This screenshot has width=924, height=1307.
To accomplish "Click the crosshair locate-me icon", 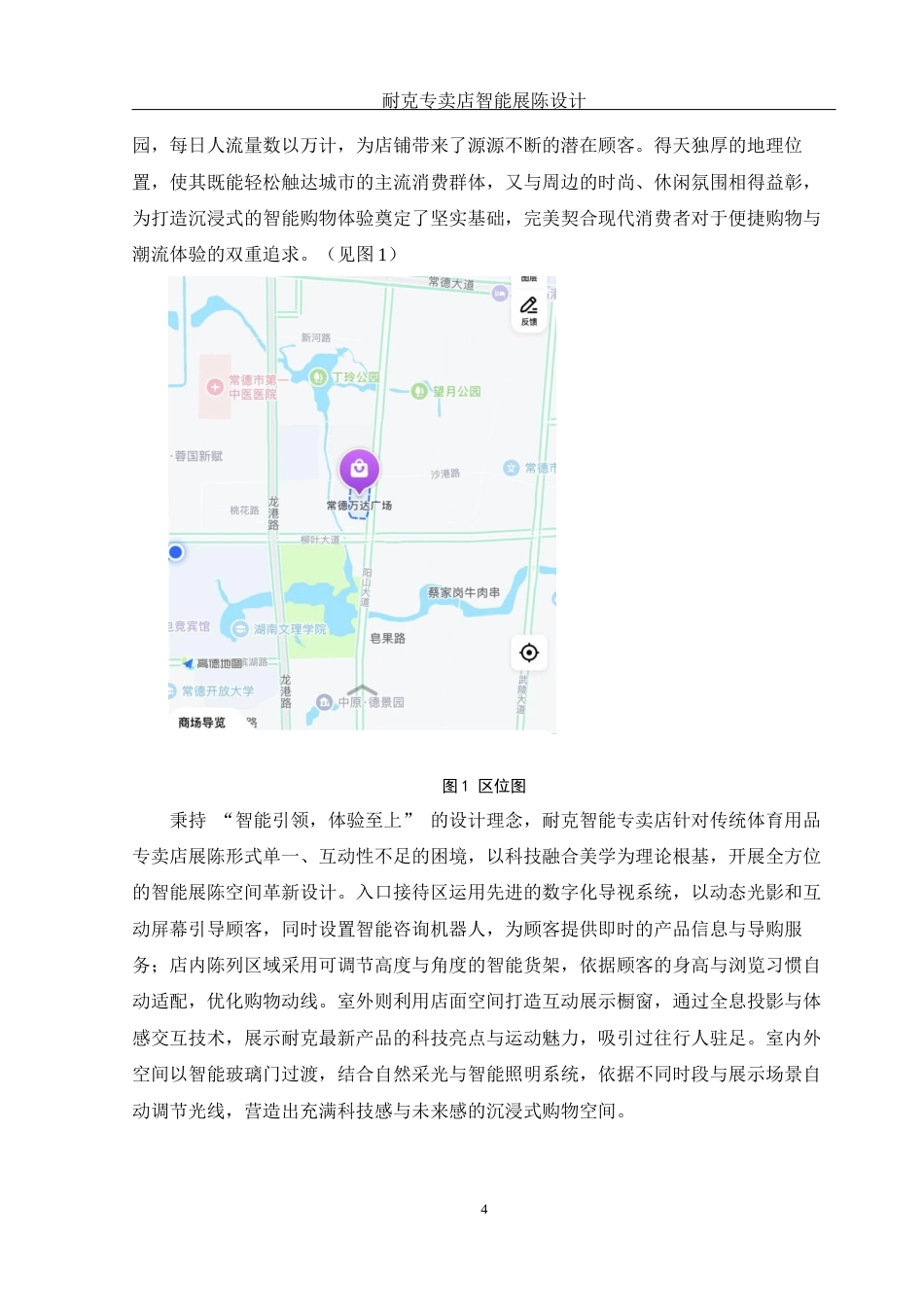I will 529,653.
